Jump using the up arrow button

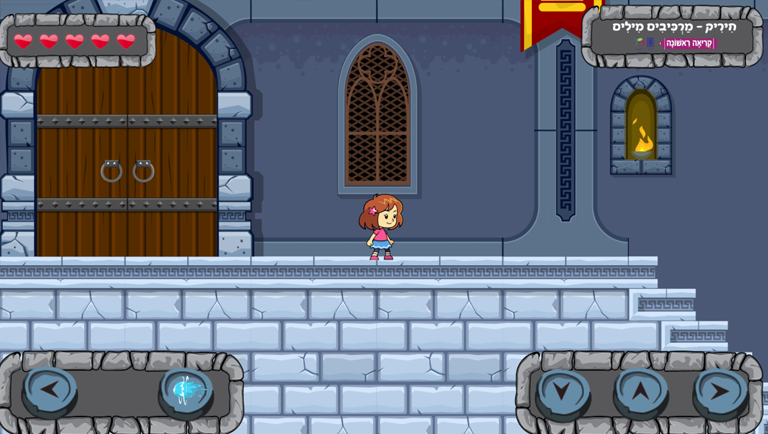click(x=640, y=390)
